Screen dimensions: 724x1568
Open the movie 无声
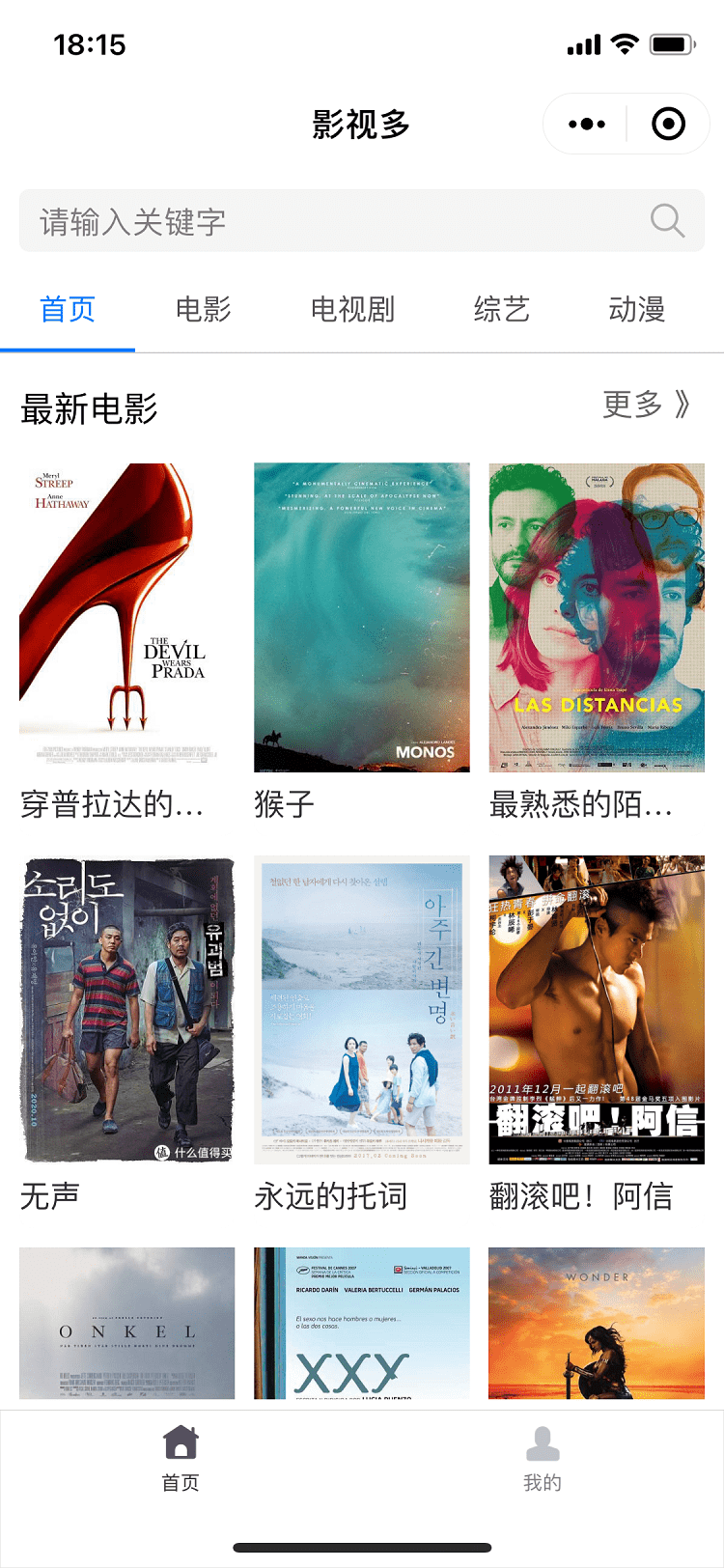(126, 1009)
